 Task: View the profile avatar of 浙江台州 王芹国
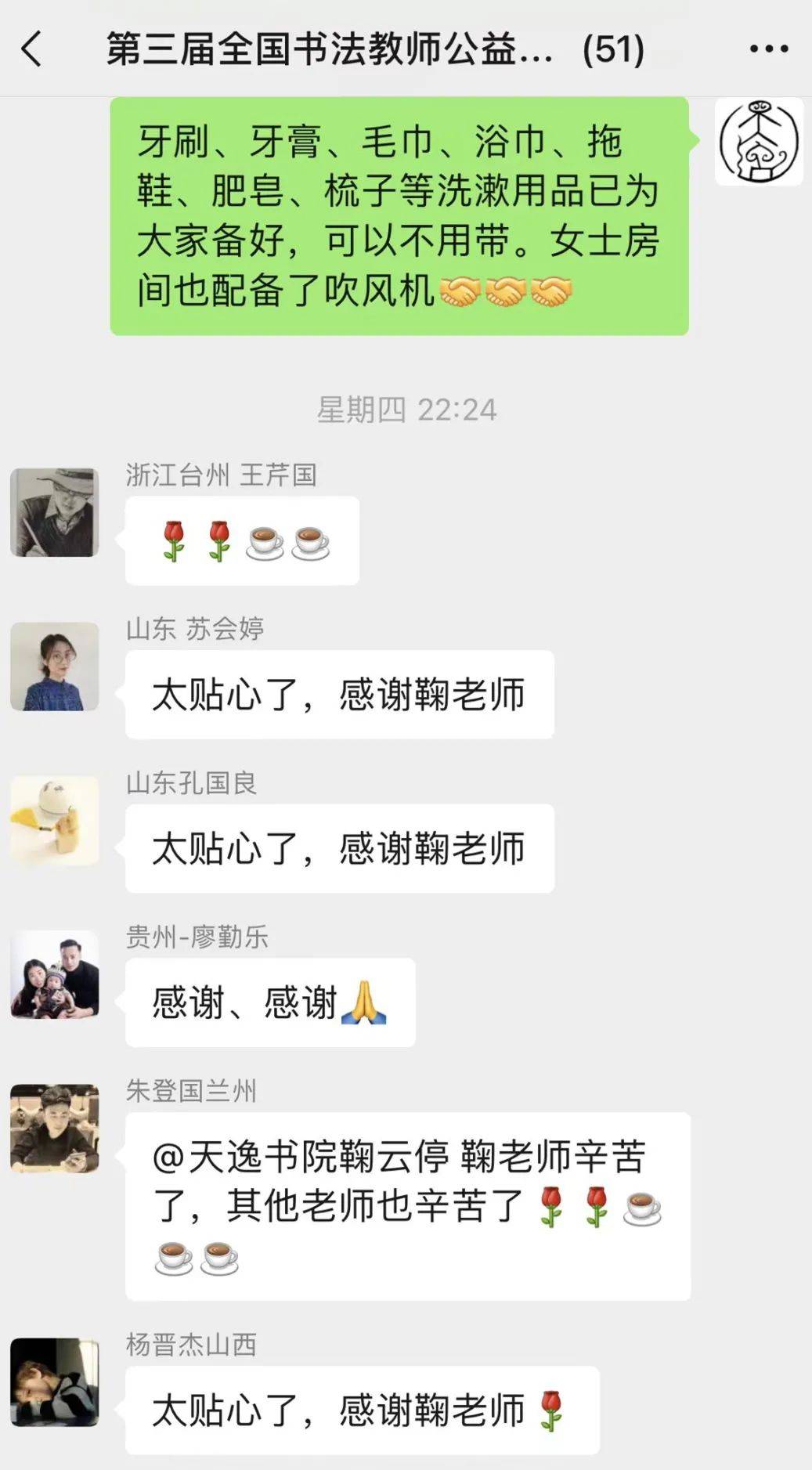[54, 512]
